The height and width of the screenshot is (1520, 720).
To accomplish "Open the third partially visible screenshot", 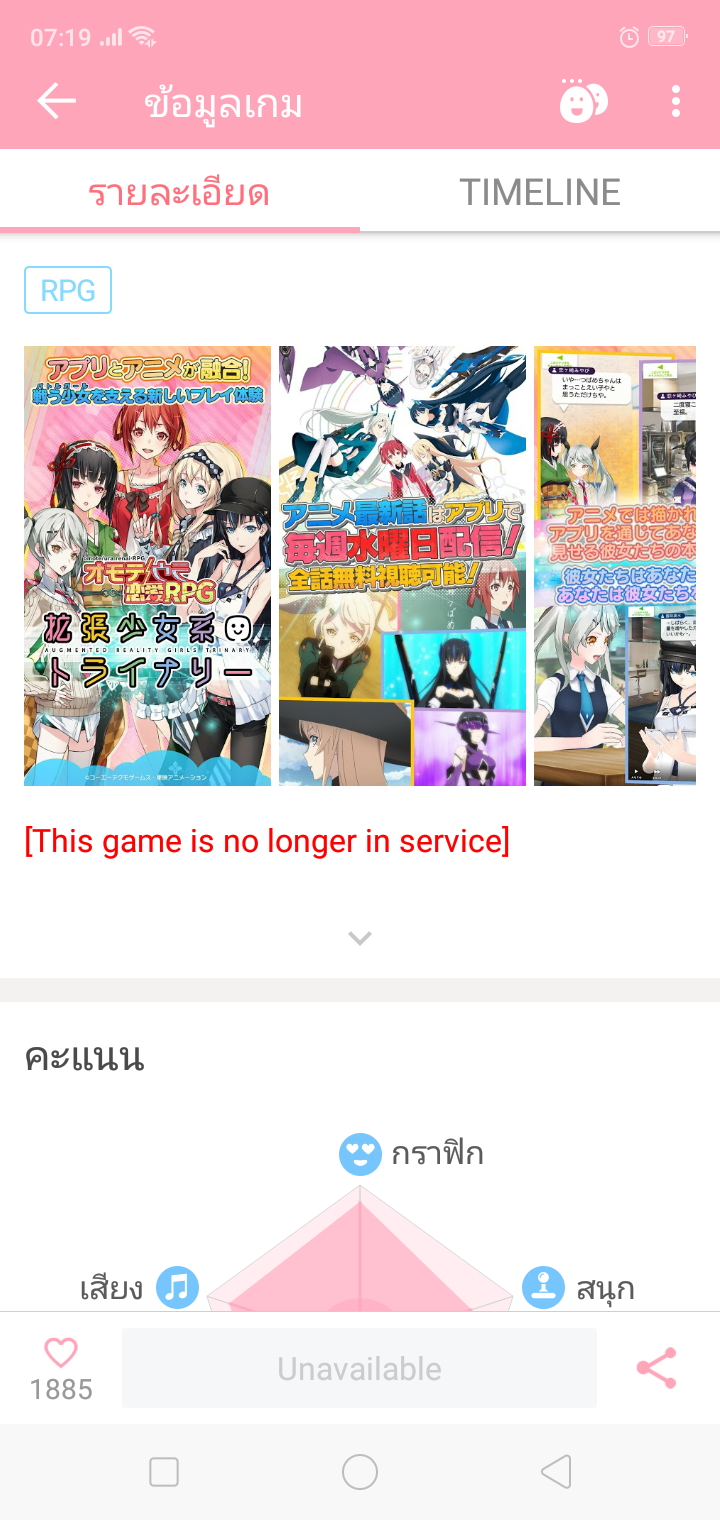I will click(x=615, y=565).
